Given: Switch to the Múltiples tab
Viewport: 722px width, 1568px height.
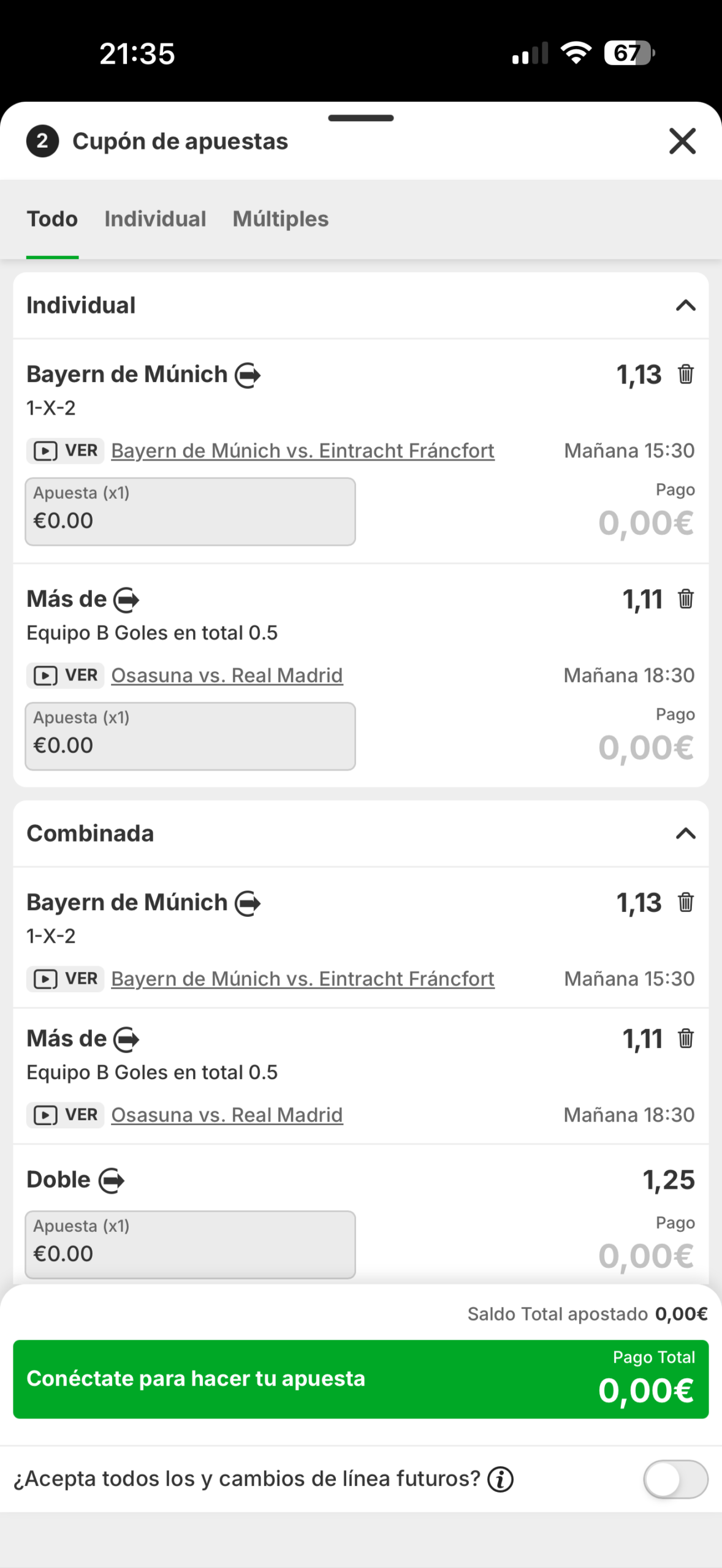Looking at the screenshot, I should pyautogui.click(x=280, y=219).
